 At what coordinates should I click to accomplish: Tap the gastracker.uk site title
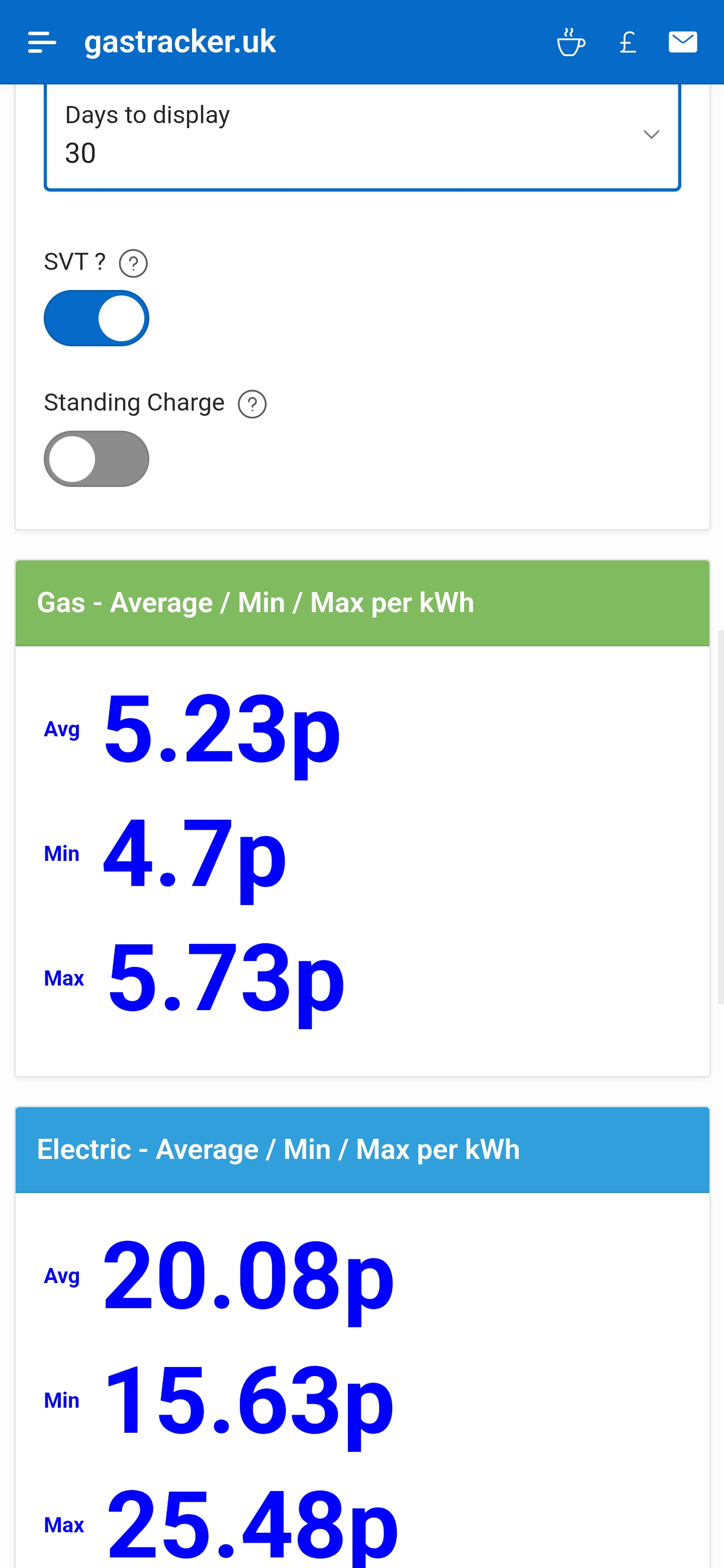tap(180, 42)
